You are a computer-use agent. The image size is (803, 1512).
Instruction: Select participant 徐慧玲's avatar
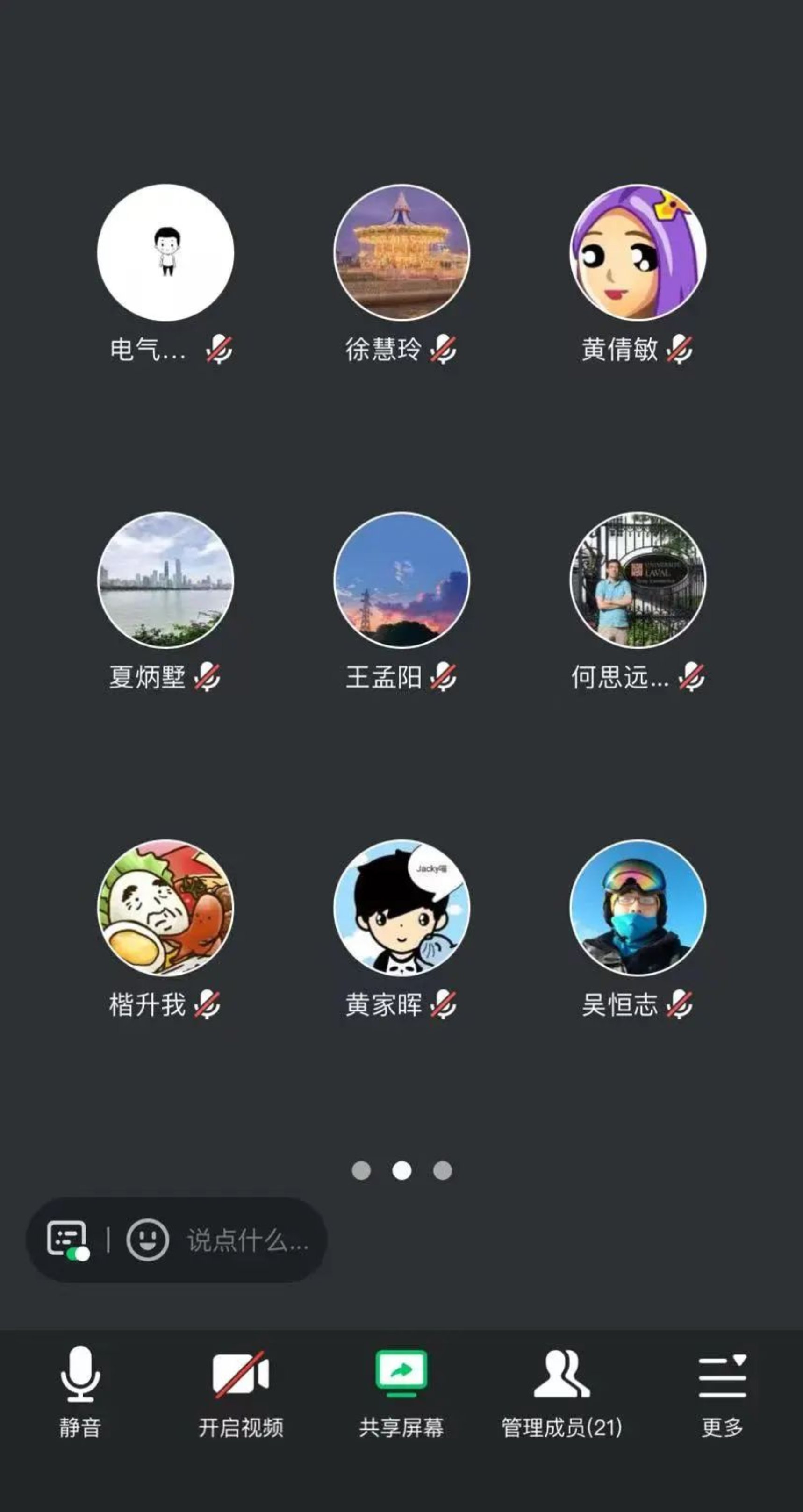point(401,252)
